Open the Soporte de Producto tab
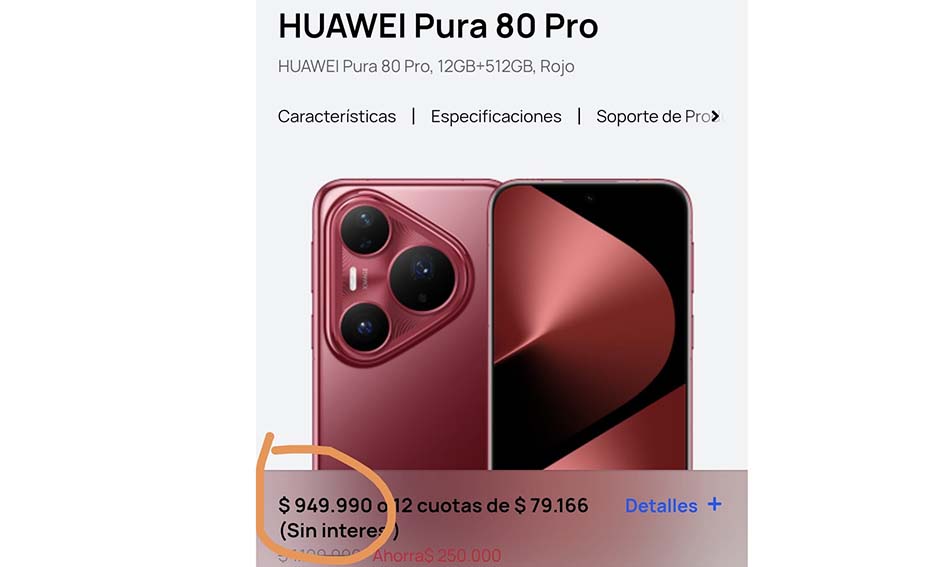Viewport: 950px width, 567px height. pyautogui.click(x=651, y=117)
